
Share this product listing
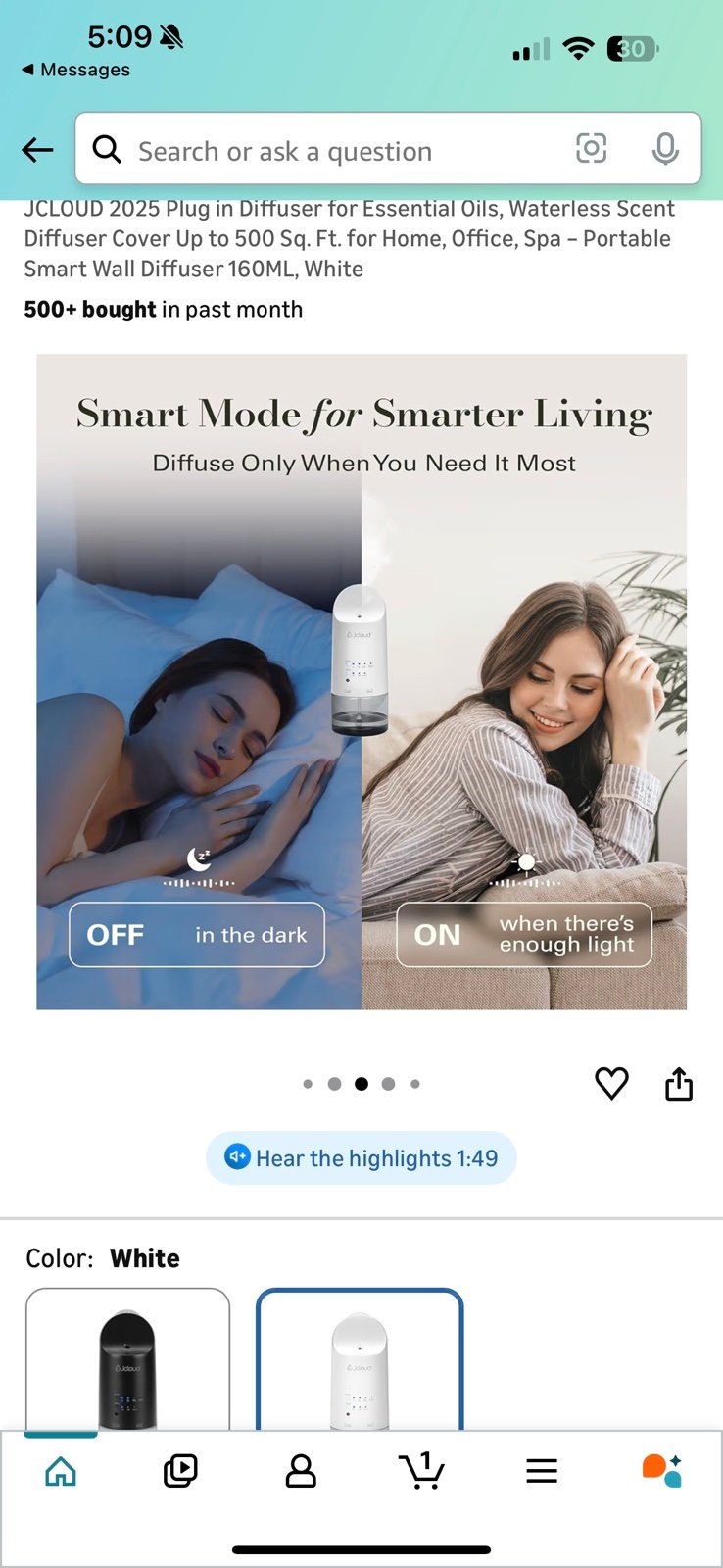click(678, 1083)
